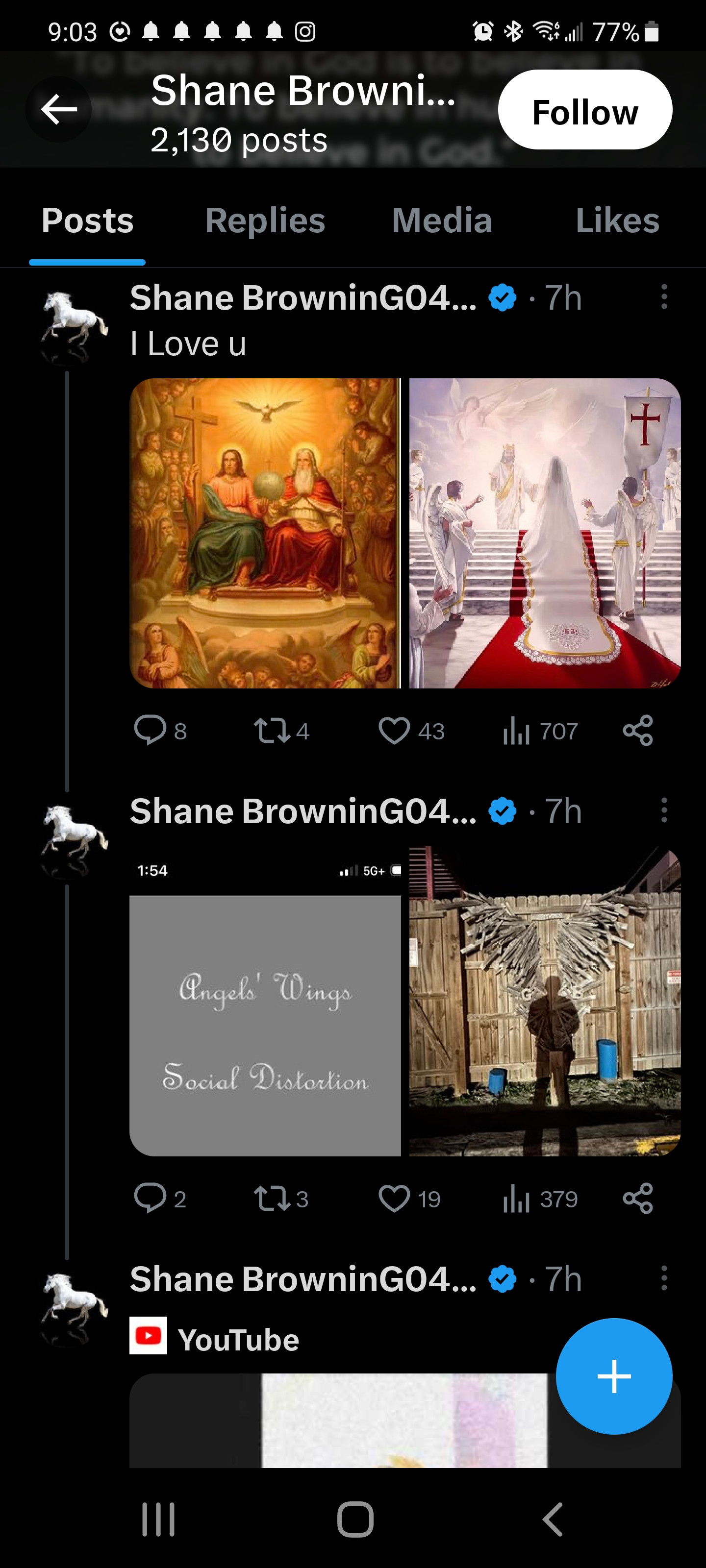The width and height of the screenshot is (706, 1568).
Task: Open the wooden fence wings photo
Action: pyautogui.click(x=545, y=1001)
